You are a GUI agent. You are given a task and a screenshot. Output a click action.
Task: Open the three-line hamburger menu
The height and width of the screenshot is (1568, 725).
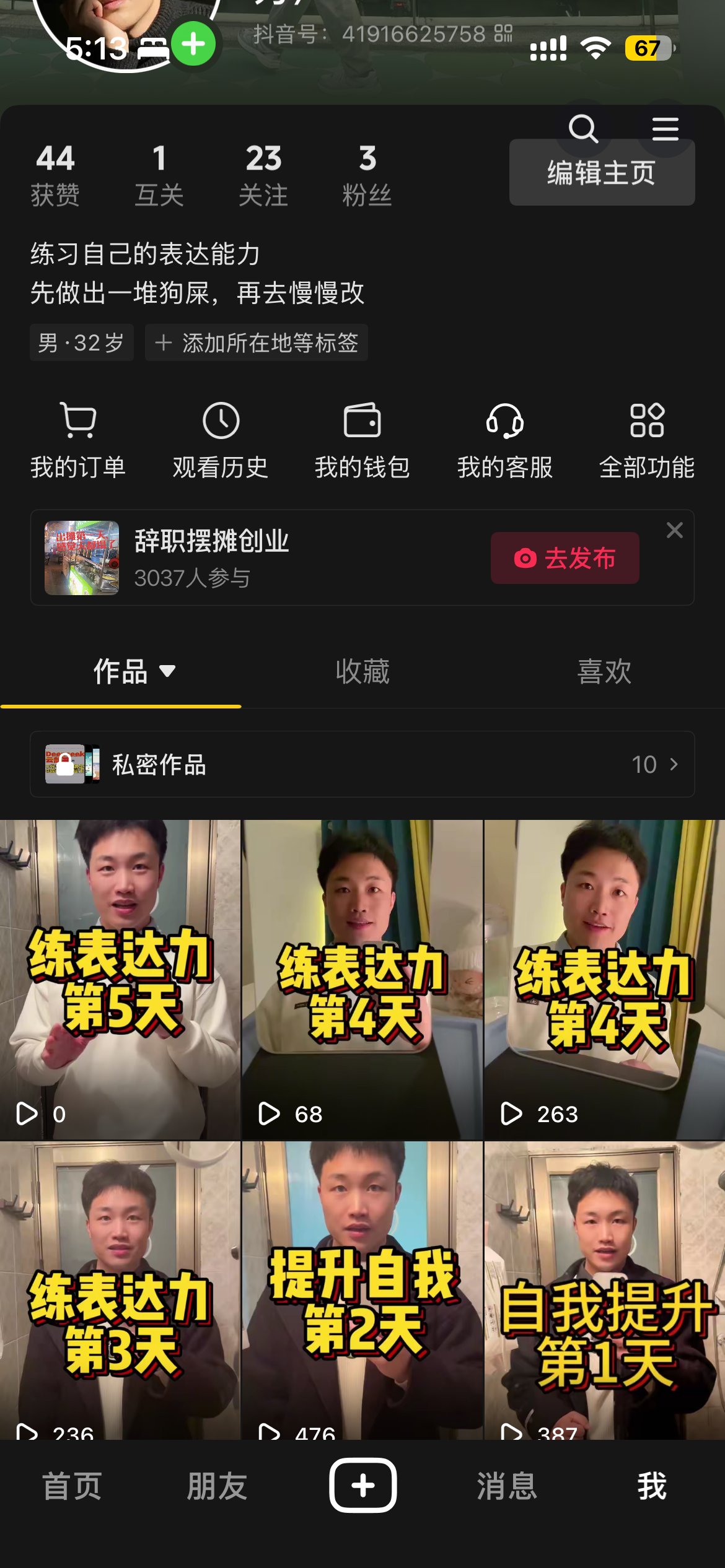click(x=665, y=129)
